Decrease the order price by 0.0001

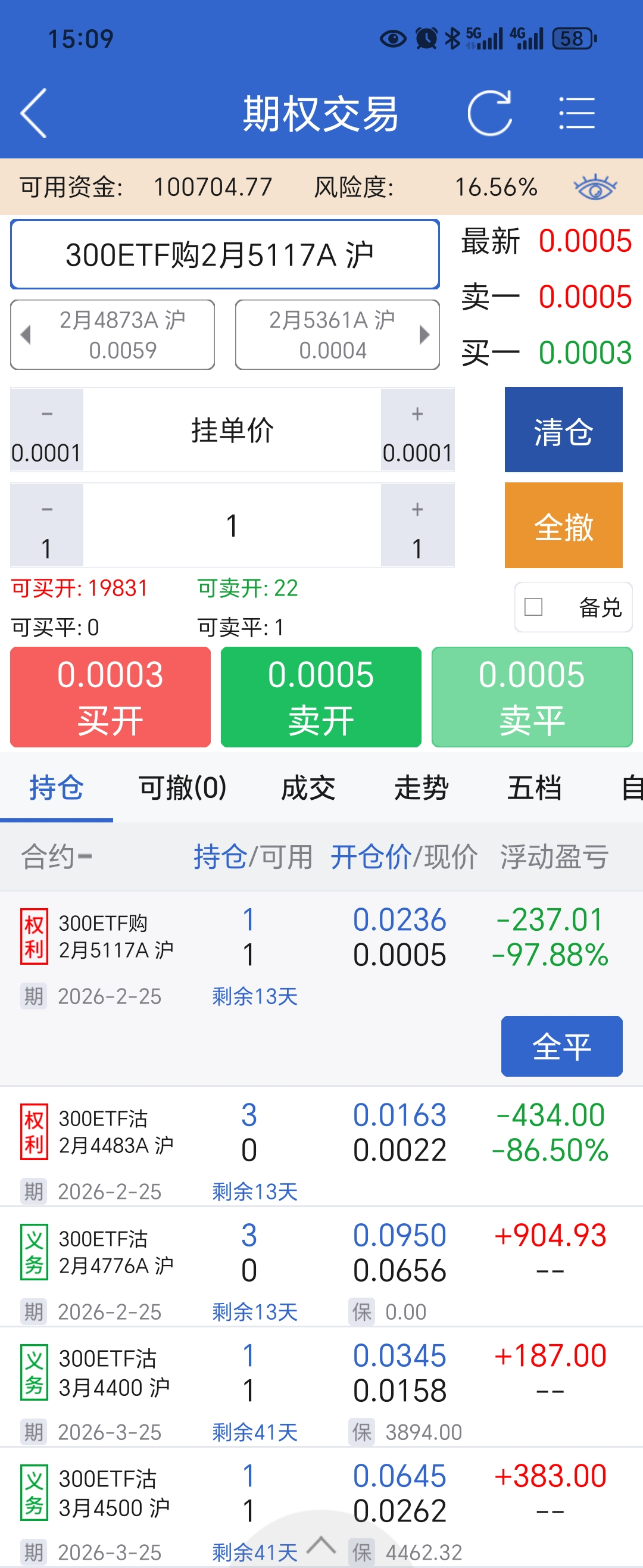(x=47, y=430)
